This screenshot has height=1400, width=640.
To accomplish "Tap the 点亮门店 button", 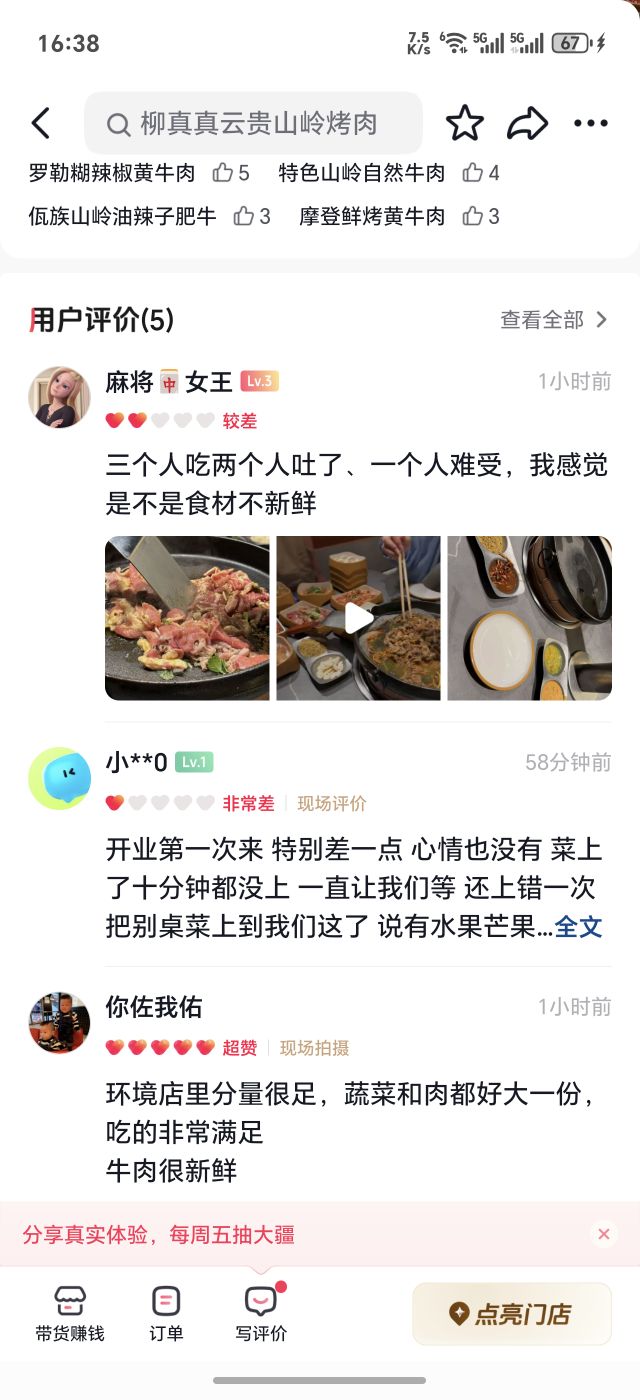I will point(512,1314).
